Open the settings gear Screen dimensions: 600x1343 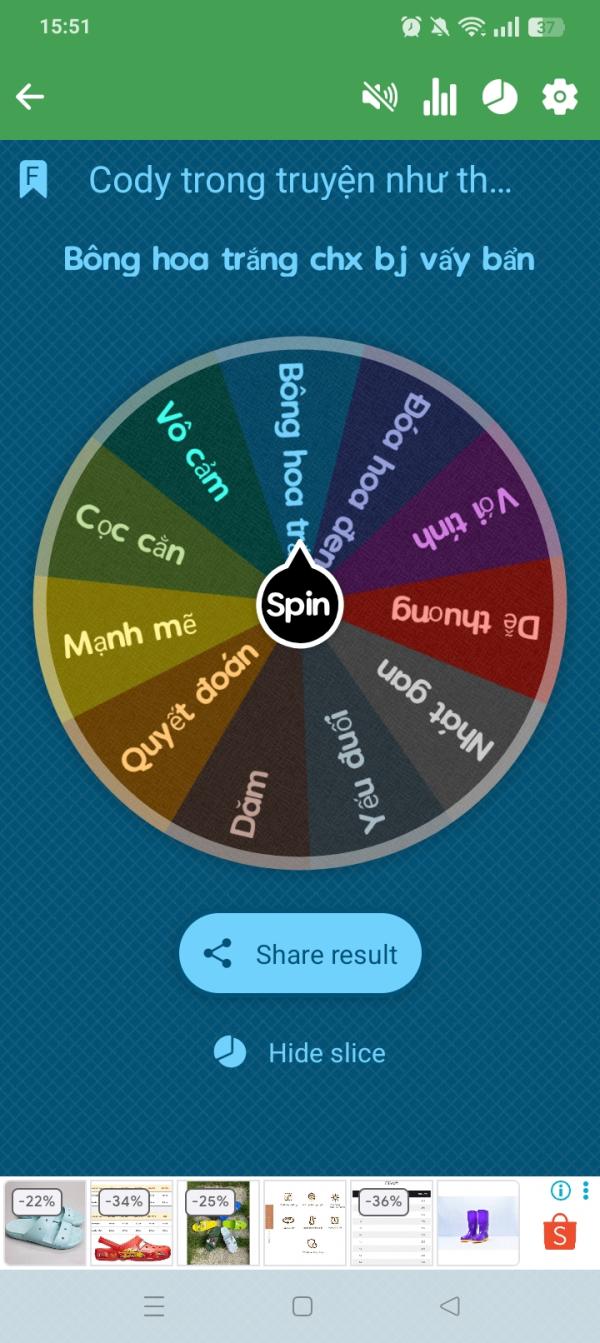pos(559,97)
